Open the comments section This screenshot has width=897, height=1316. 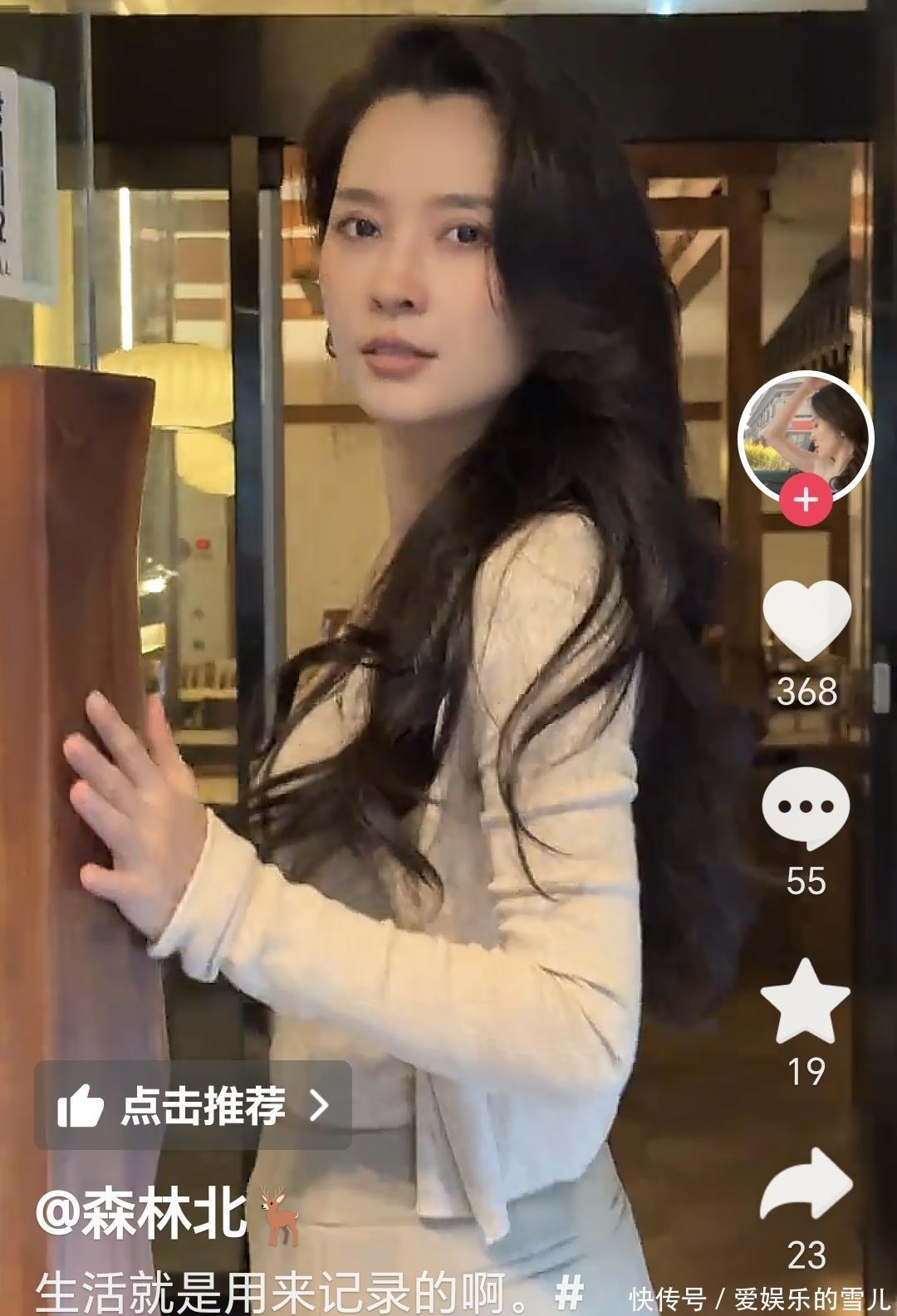(x=806, y=811)
